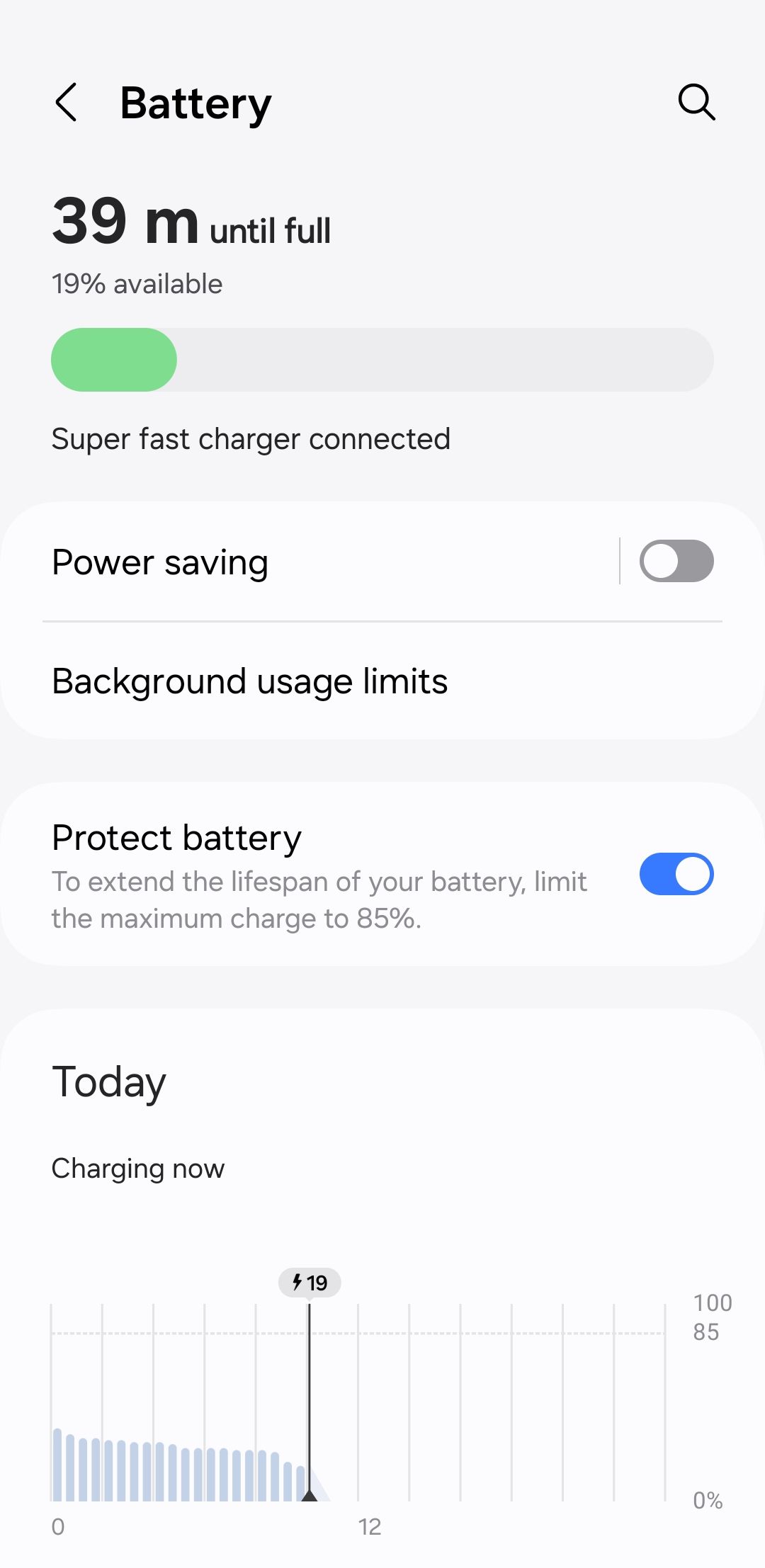Viewport: 765px width, 1568px height.
Task: Tap the Battery title in the header
Action: (x=195, y=103)
